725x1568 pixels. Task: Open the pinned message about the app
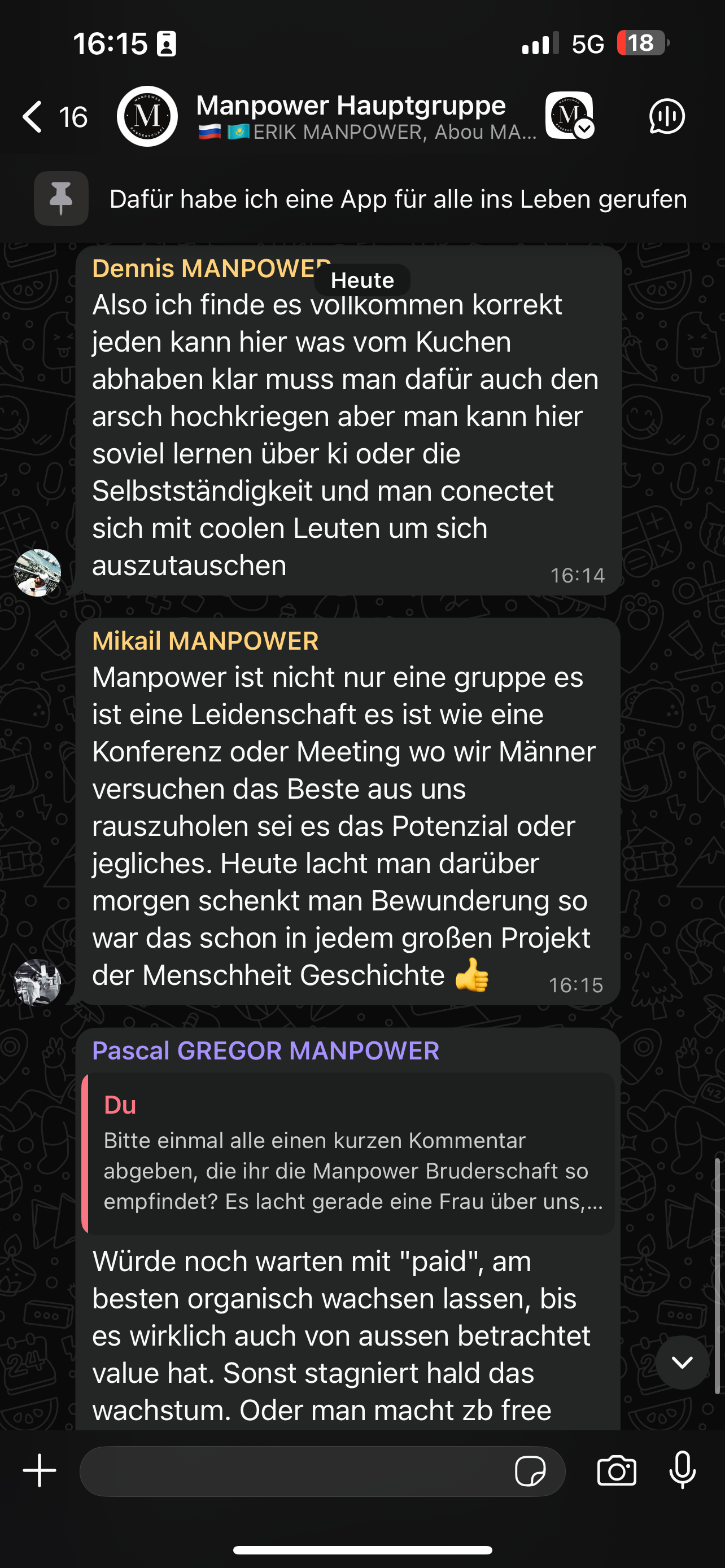point(398,199)
